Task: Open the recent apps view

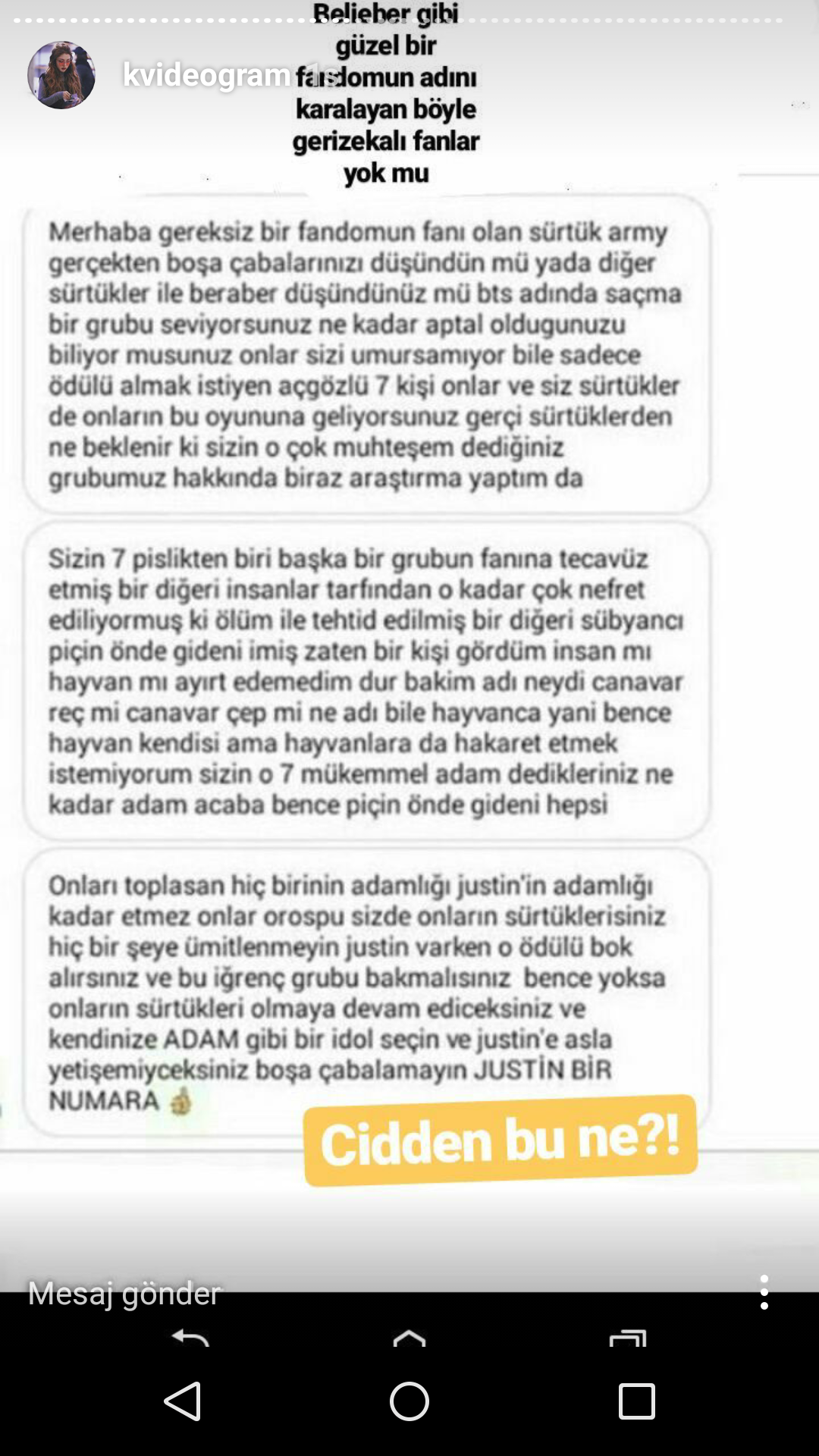Action: click(636, 1401)
